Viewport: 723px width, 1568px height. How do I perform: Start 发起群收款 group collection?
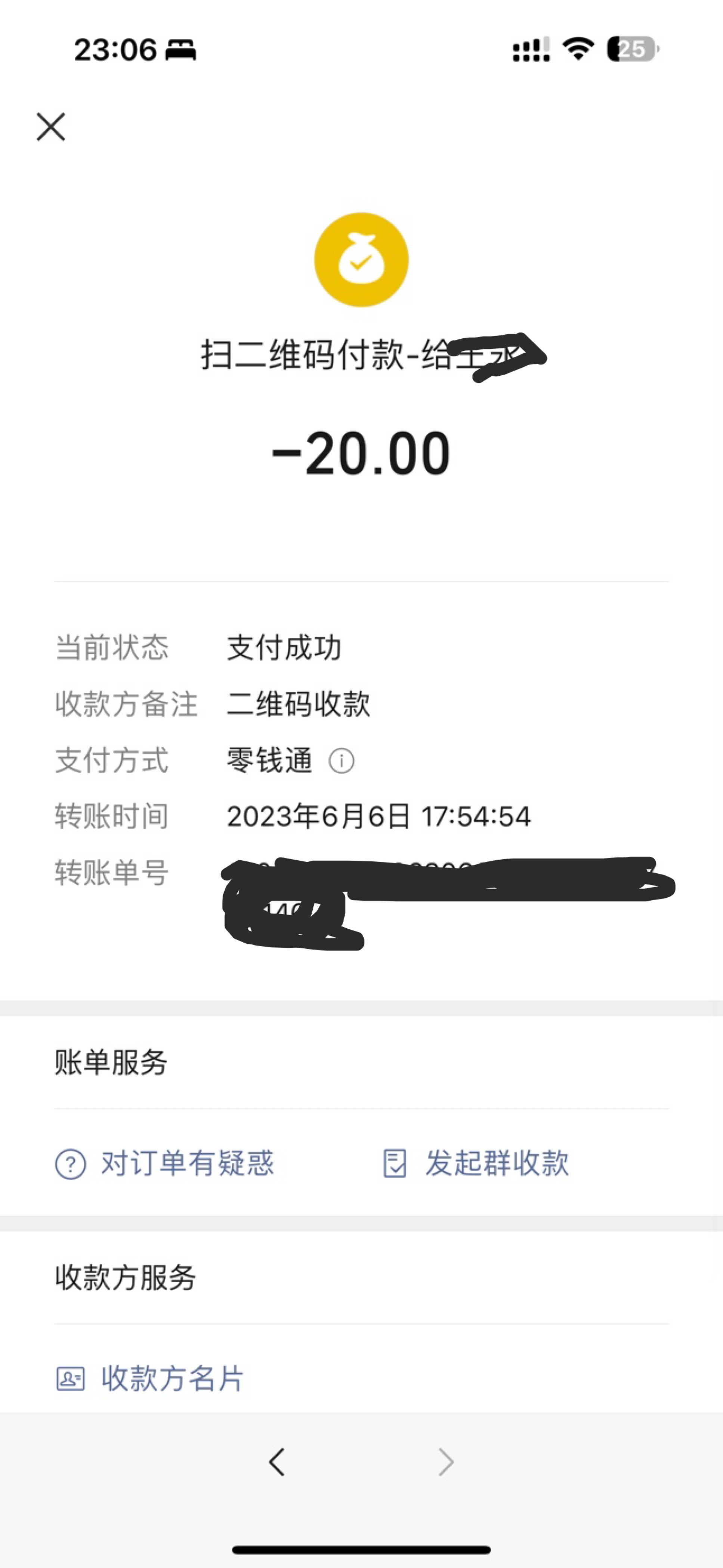tap(476, 1163)
